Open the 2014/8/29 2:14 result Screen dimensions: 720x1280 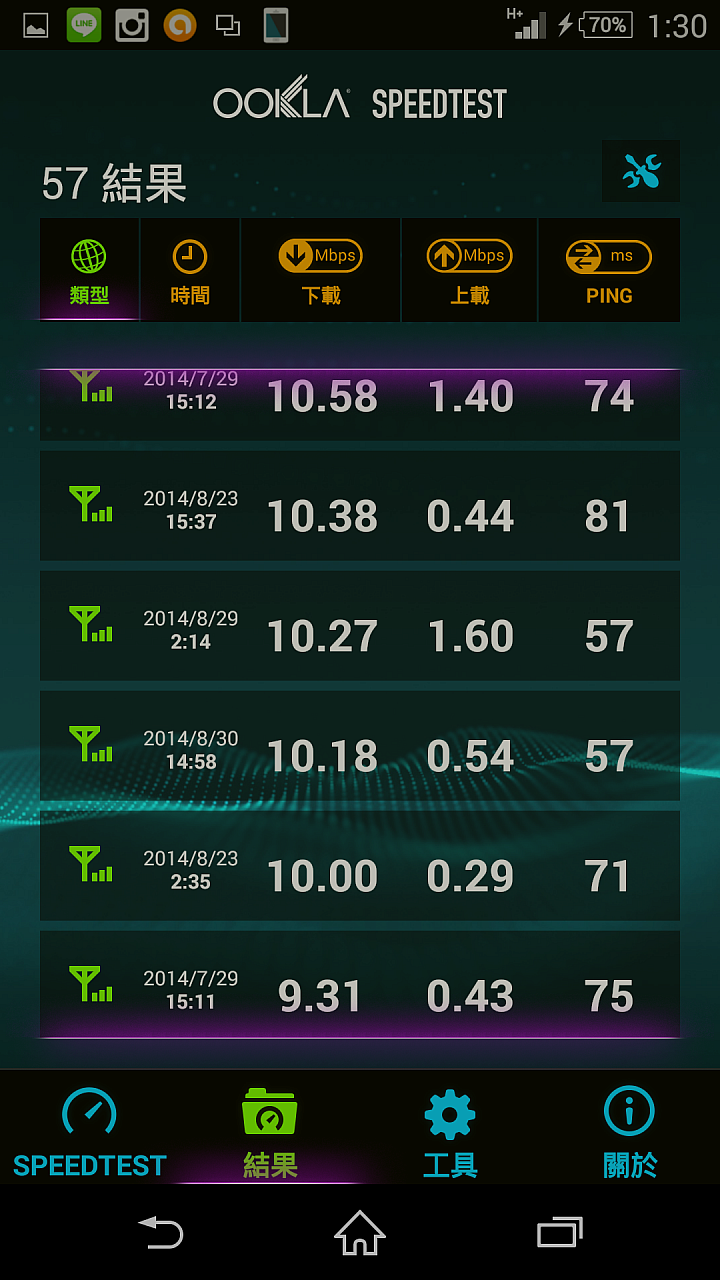(x=360, y=626)
